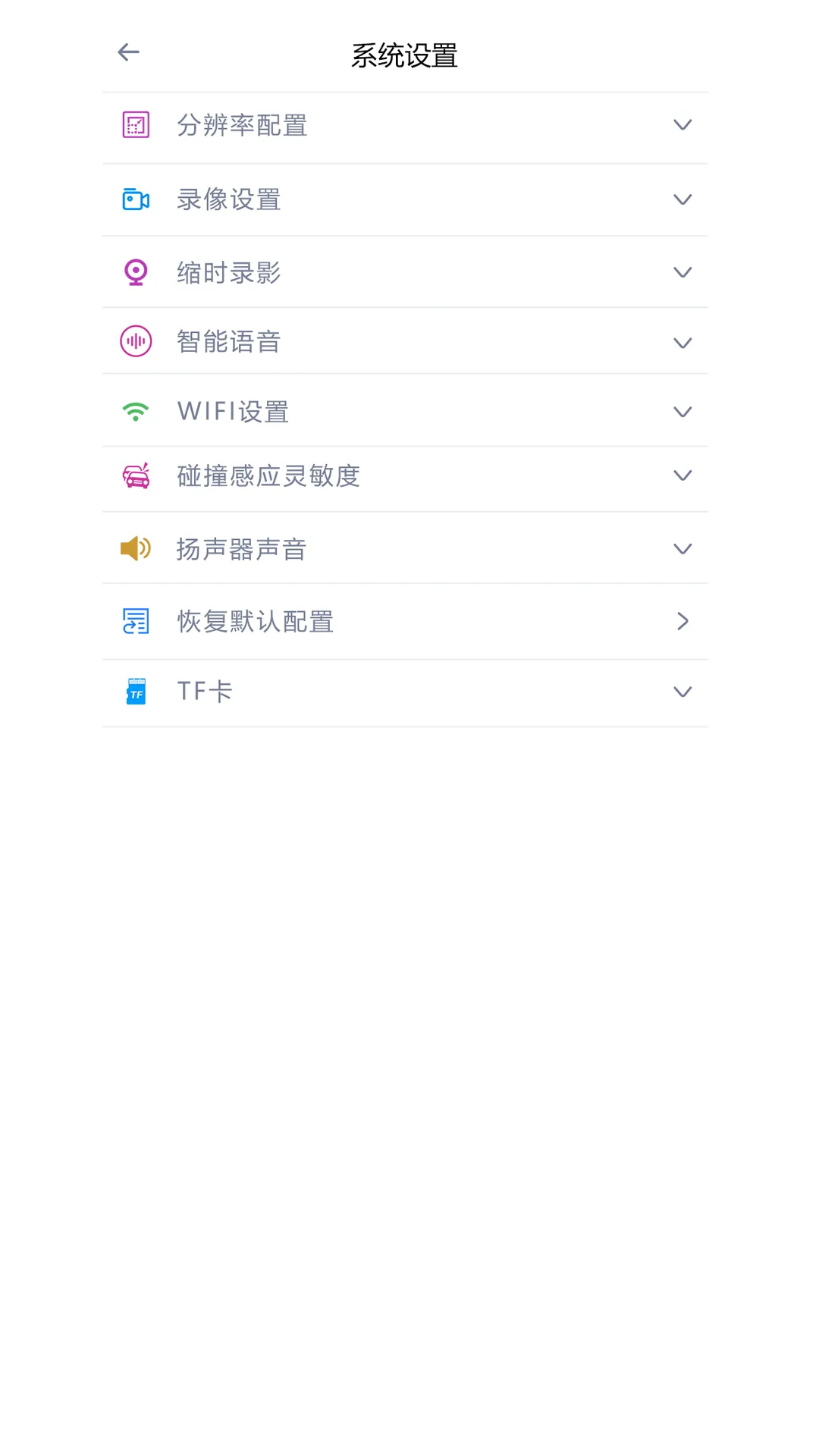Click the green WiFi signal icon
Viewport: 819px width, 1456px height.
click(x=135, y=411)
